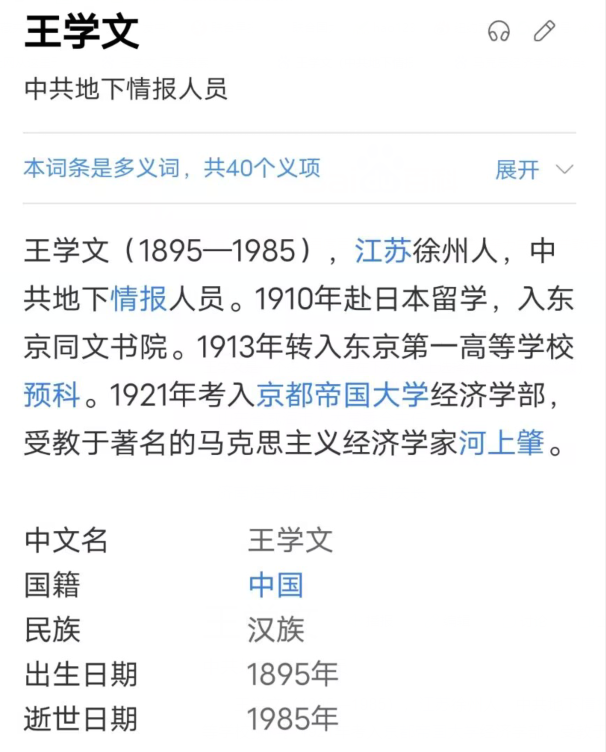606x752 pixels.
Task: Open the 江苏 link
Action: 383,250
